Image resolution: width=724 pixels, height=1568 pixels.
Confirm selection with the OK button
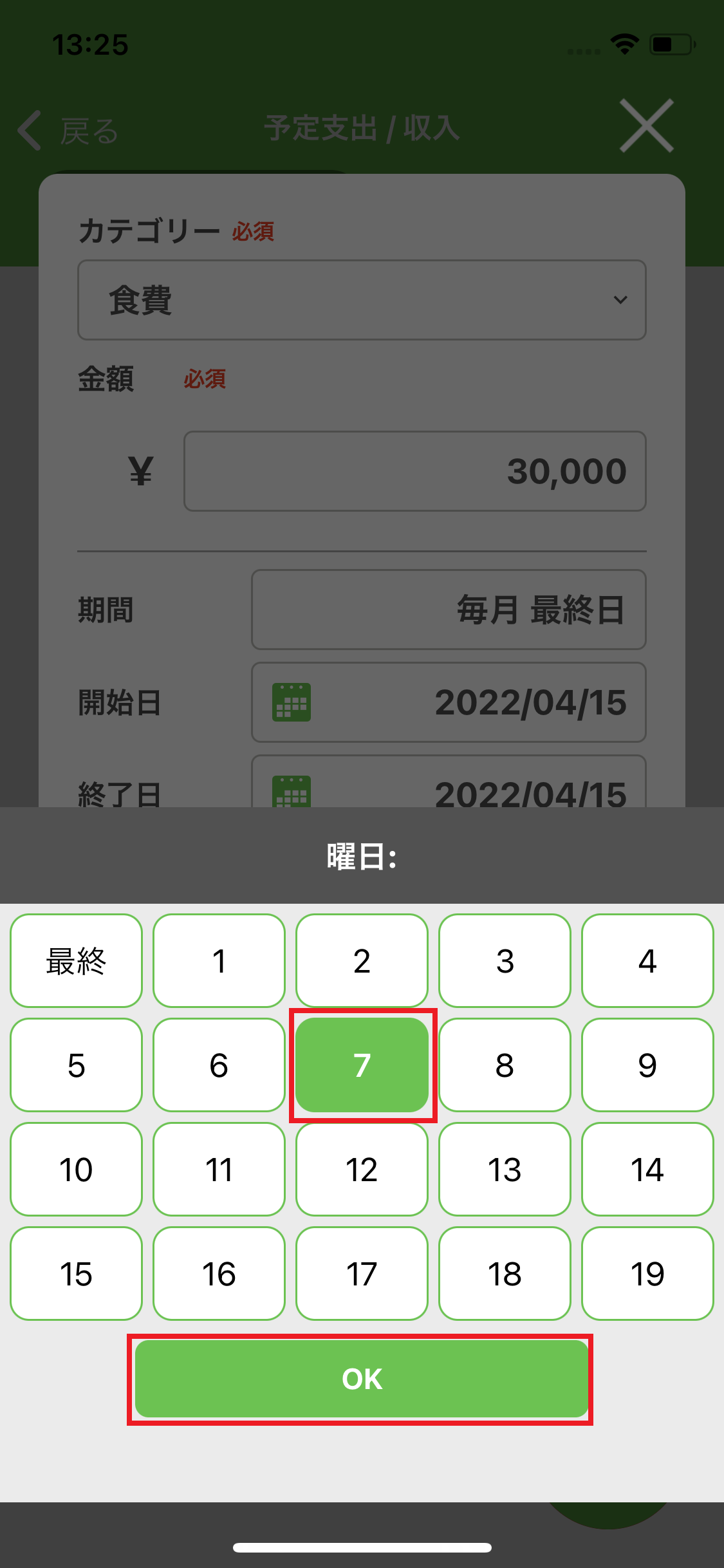(362, 1379)
